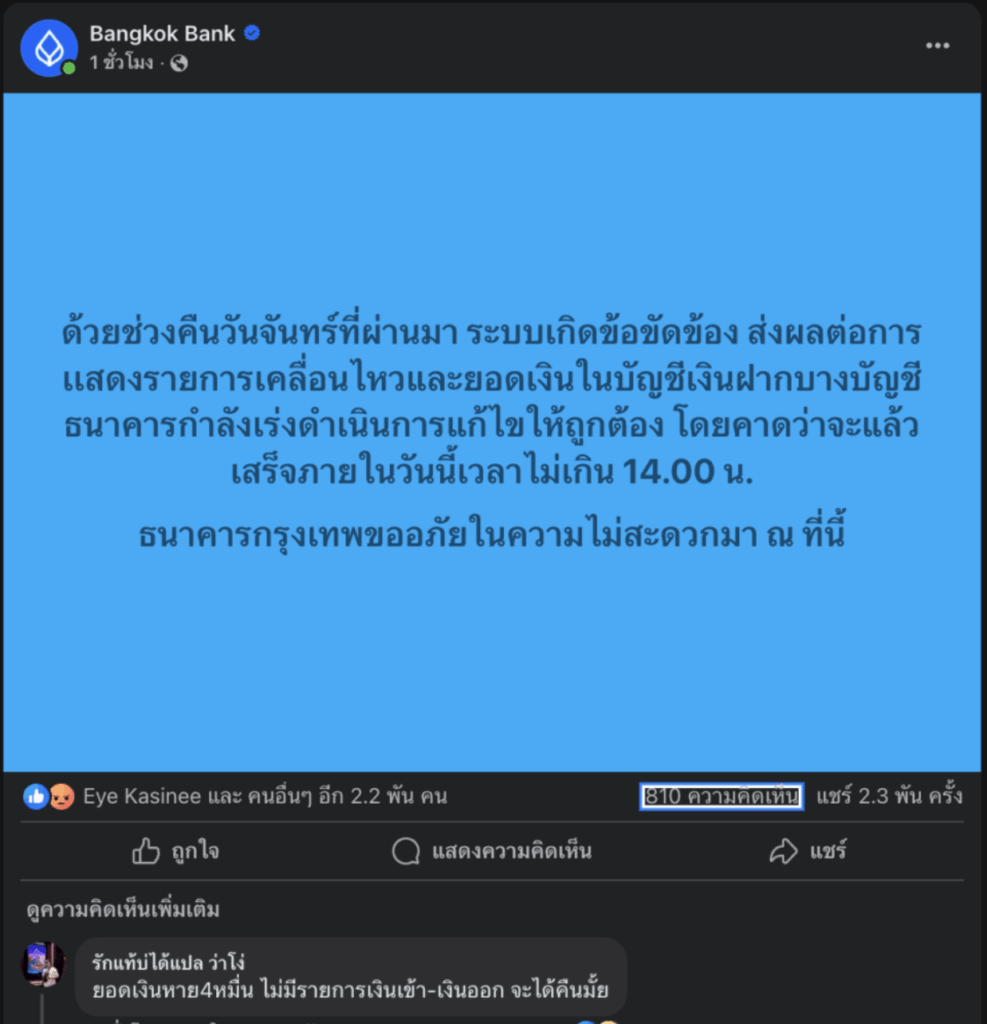The height and width of the screenshot is (1024, 987).
Task: Open Bangkok Bank's profile picture
Action: pyautogui.click(x=49, y=48)
